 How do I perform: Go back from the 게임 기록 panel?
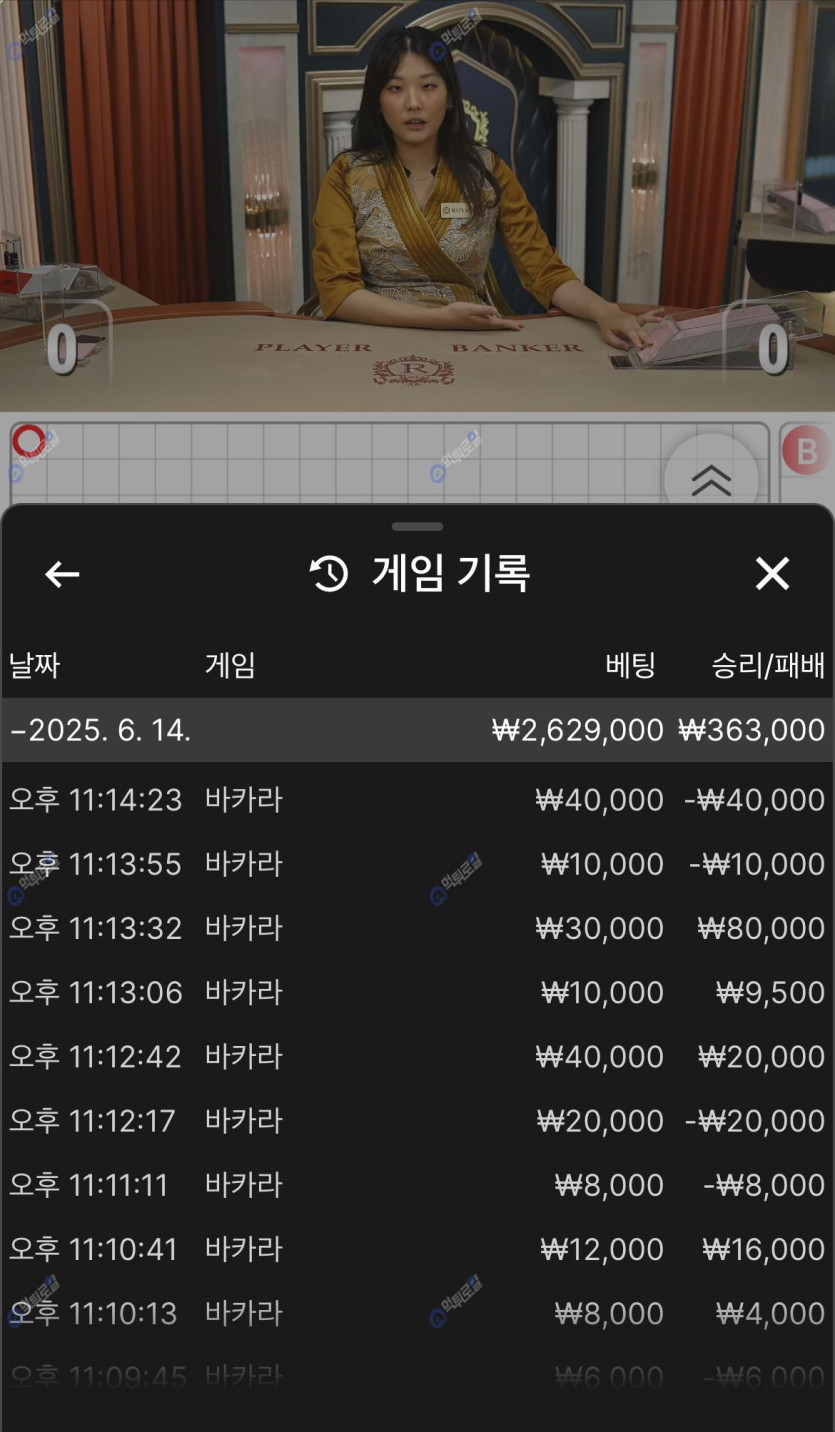click(x=62, y=574)
